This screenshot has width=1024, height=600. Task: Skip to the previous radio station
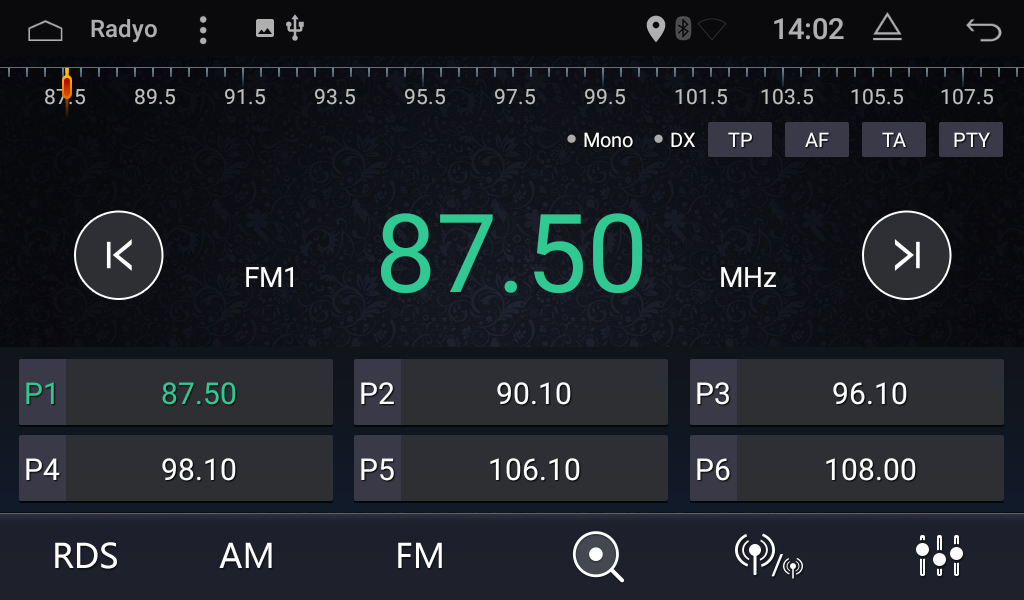118,255
